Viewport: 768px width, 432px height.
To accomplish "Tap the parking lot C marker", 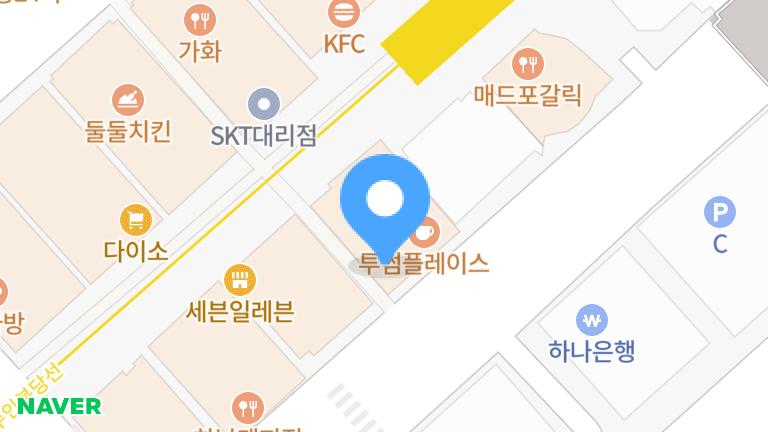I will point(719,212).
